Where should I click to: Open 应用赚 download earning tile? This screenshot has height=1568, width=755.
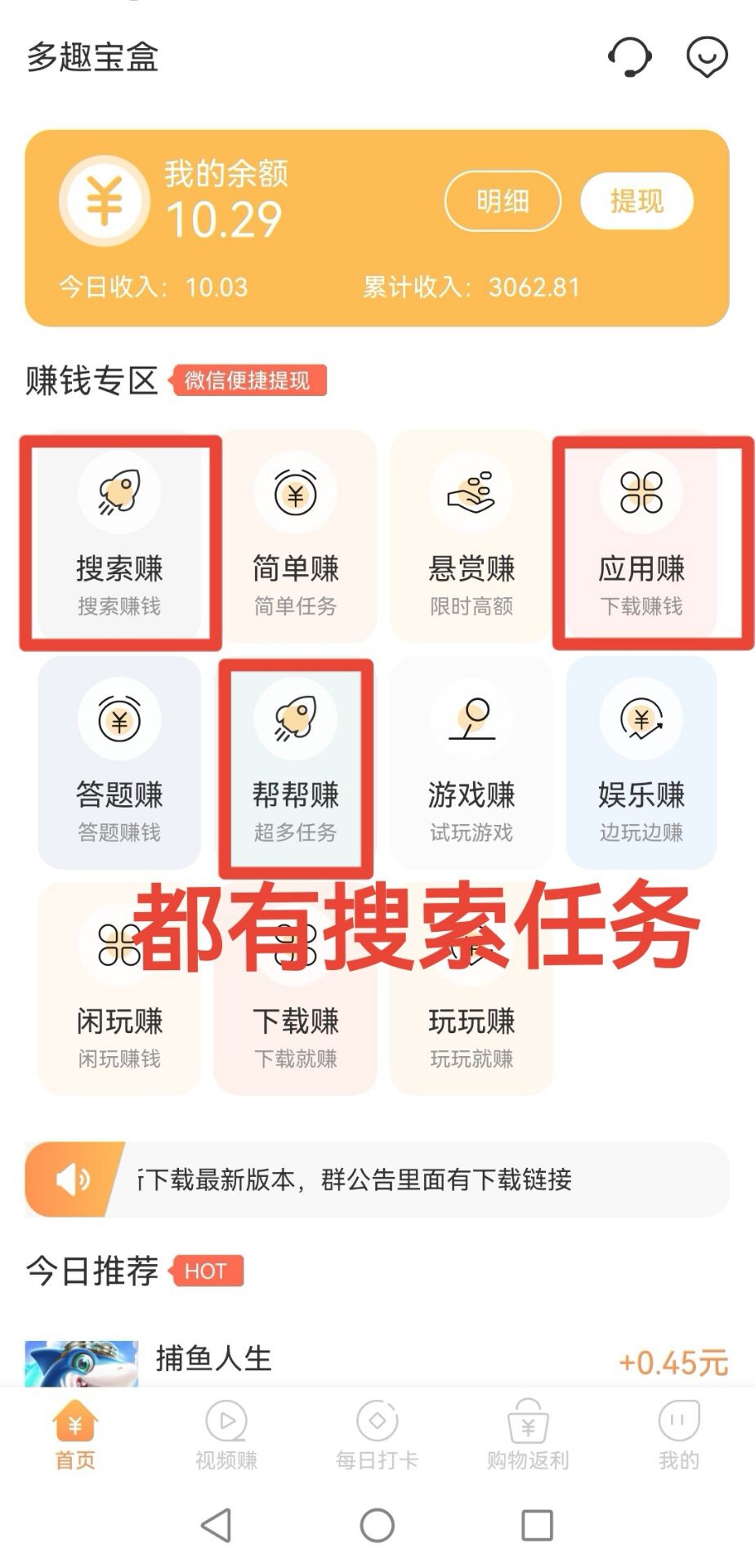click(642, 539)
